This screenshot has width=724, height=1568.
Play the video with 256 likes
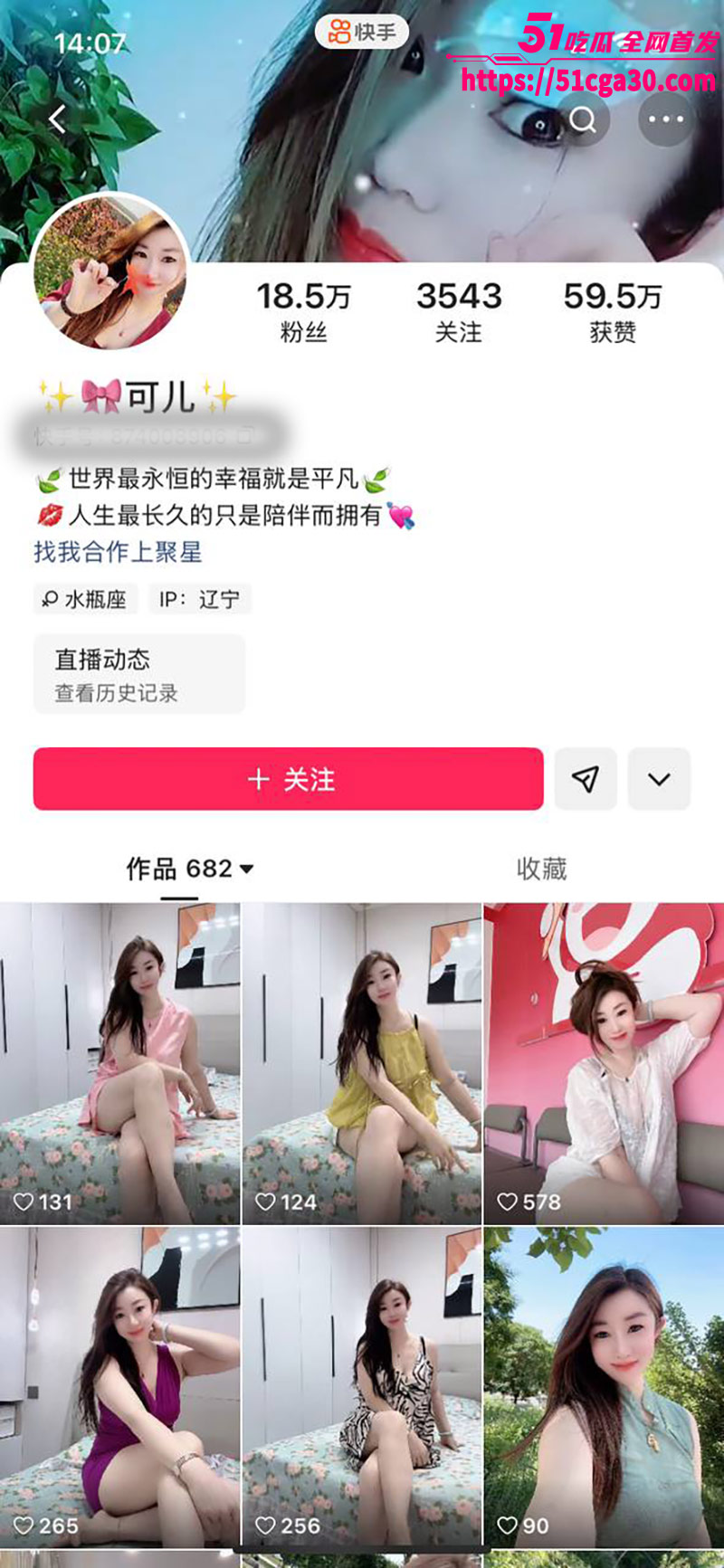362,1384
